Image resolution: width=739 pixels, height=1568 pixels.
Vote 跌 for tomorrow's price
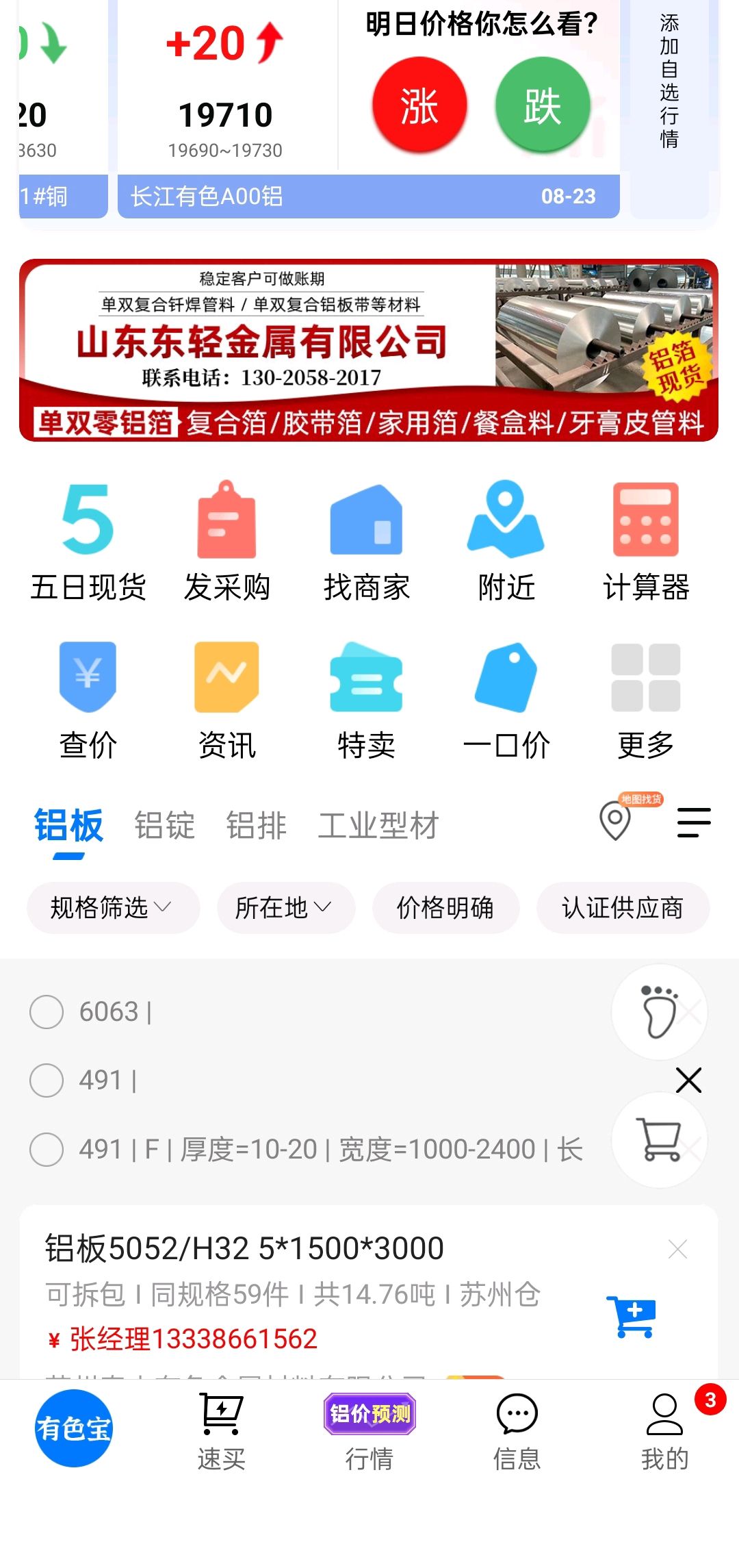(543, 105)
